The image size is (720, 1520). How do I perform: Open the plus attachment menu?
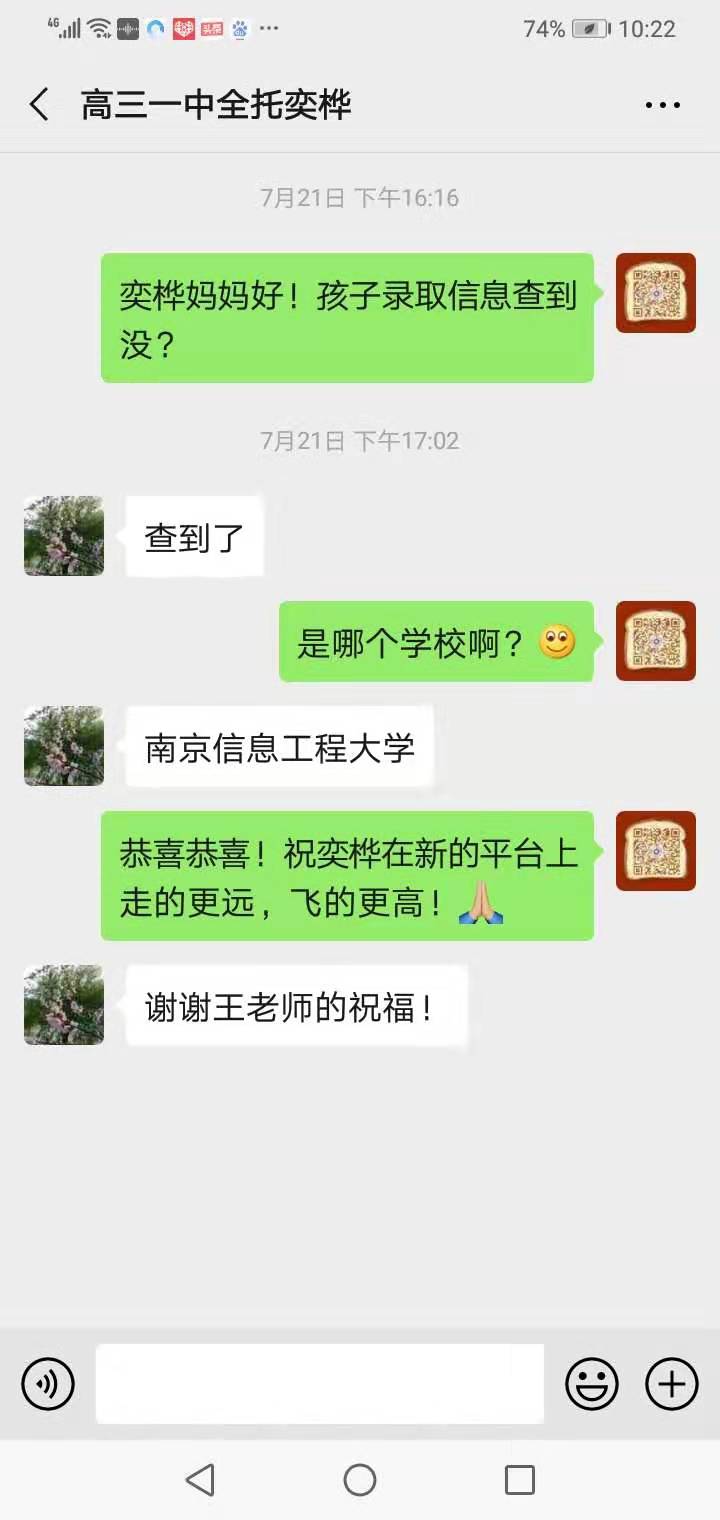(x=672, y=1384)
